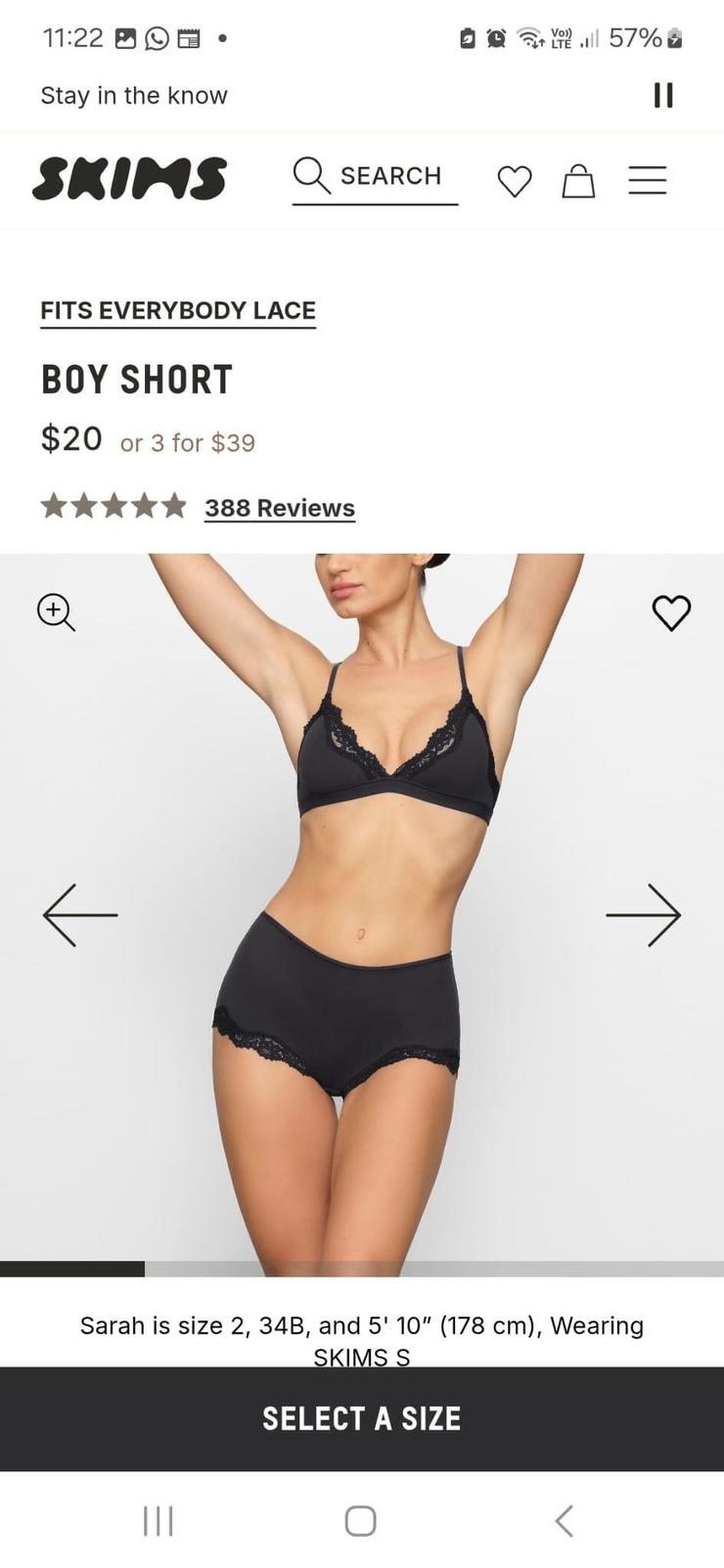Screen dimensions: 724x1568
Task: Pause the announcement banner rotation
Action: tap(663, 95)
